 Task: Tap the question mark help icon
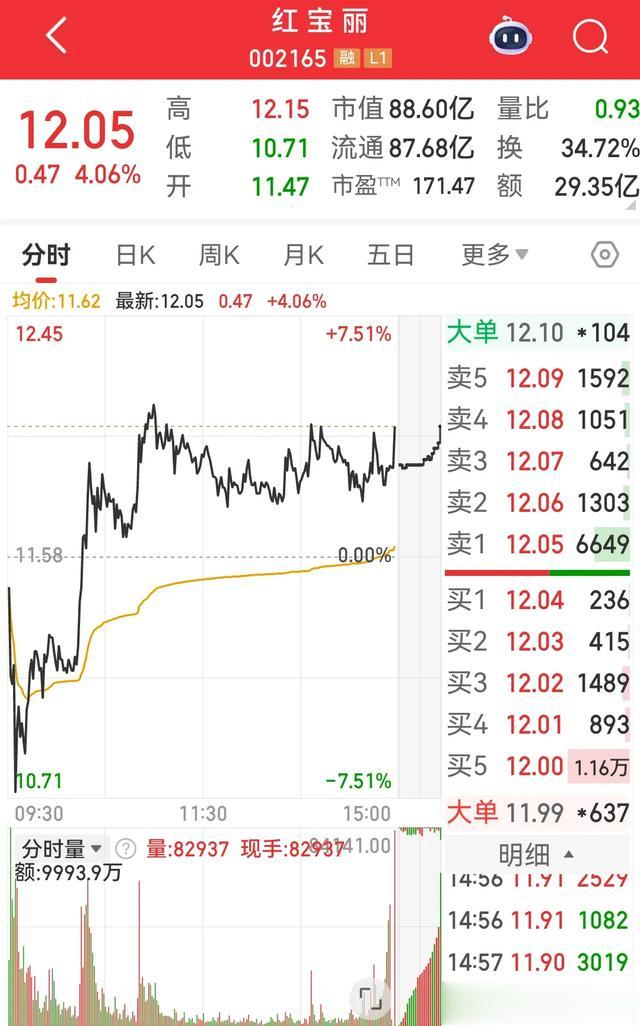125,849
